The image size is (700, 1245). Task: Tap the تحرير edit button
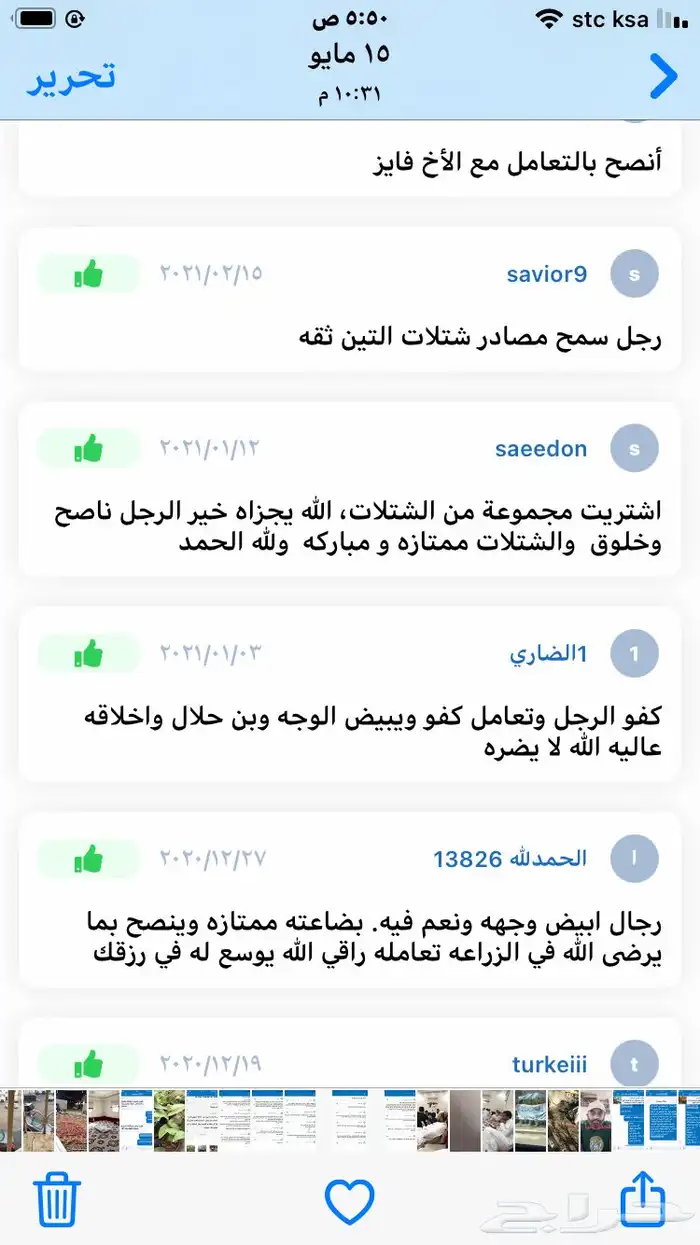pos(71,76)
